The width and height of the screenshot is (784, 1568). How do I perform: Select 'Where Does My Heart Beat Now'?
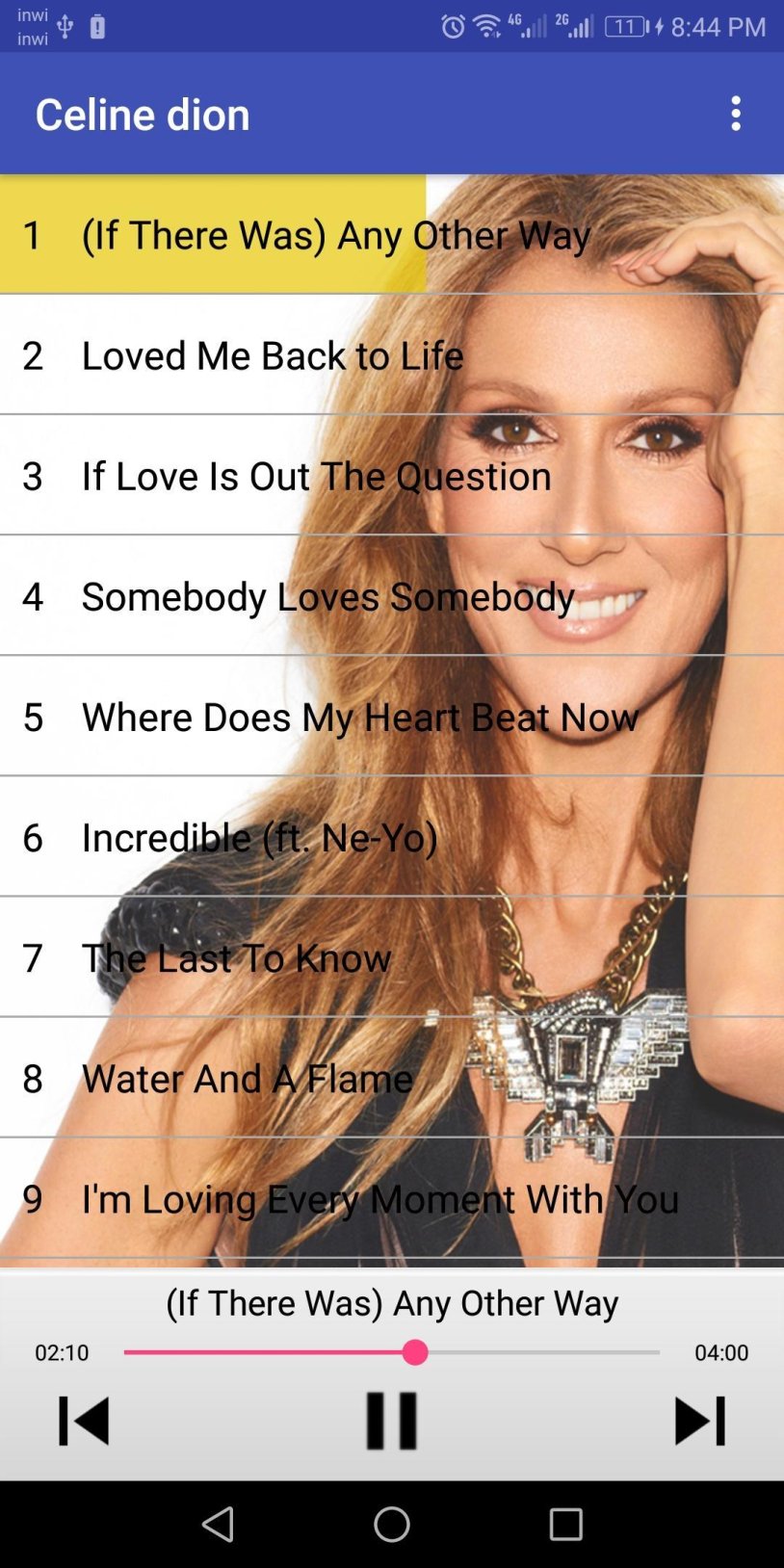coord(359,718)
